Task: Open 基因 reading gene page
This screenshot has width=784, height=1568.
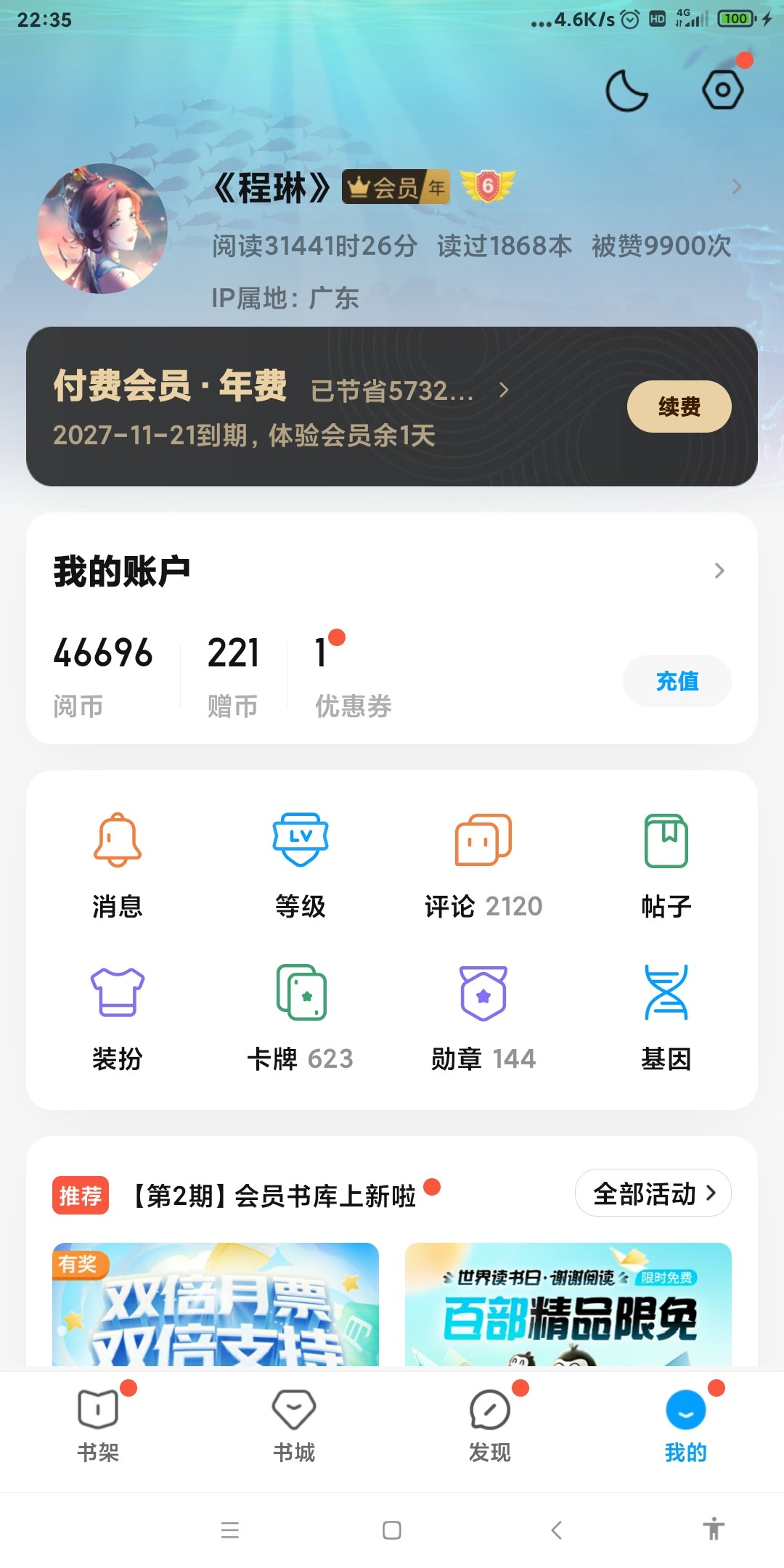Action: point(666,1018)
